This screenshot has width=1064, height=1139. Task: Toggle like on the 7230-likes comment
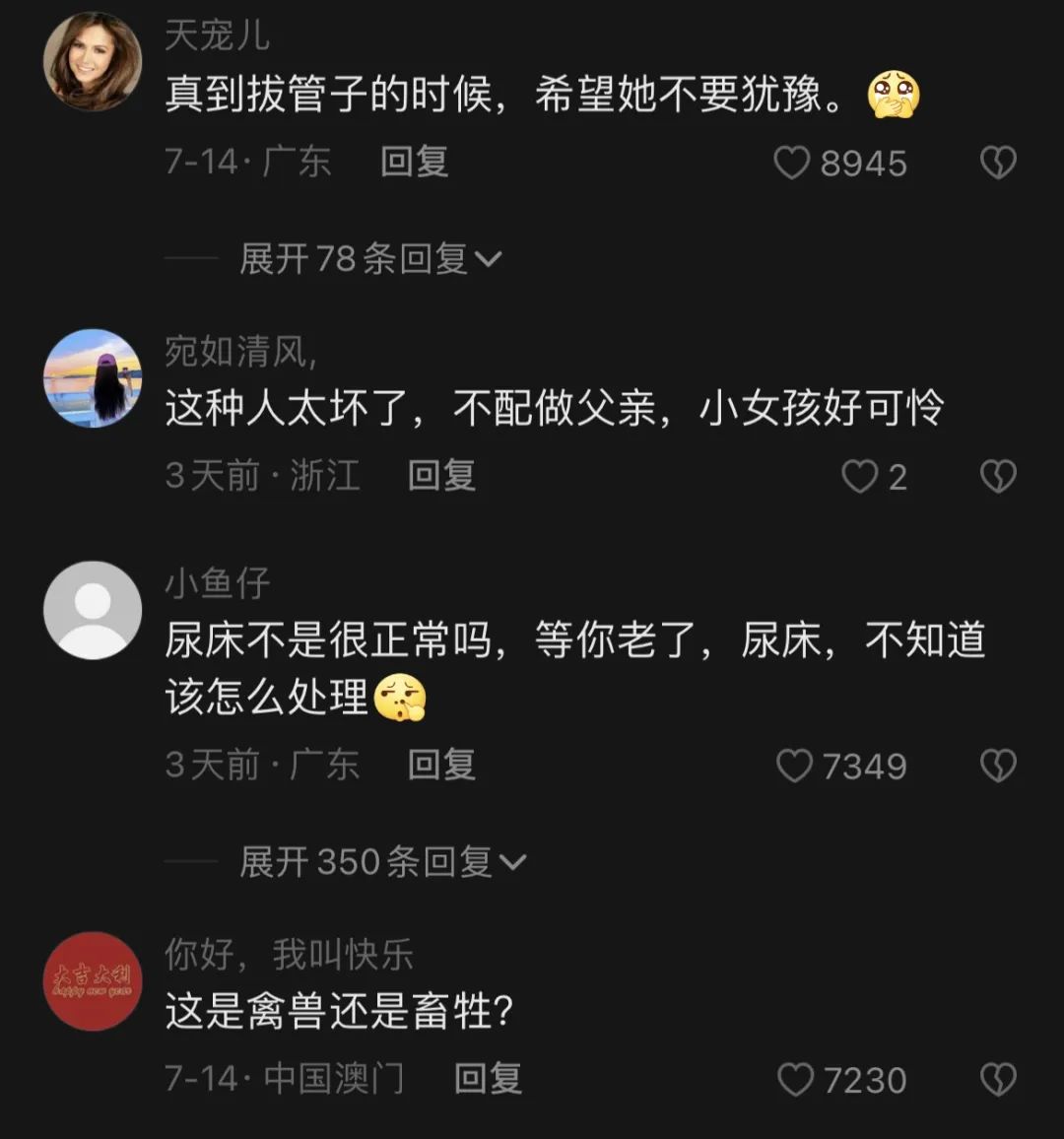click(794, 1080)
